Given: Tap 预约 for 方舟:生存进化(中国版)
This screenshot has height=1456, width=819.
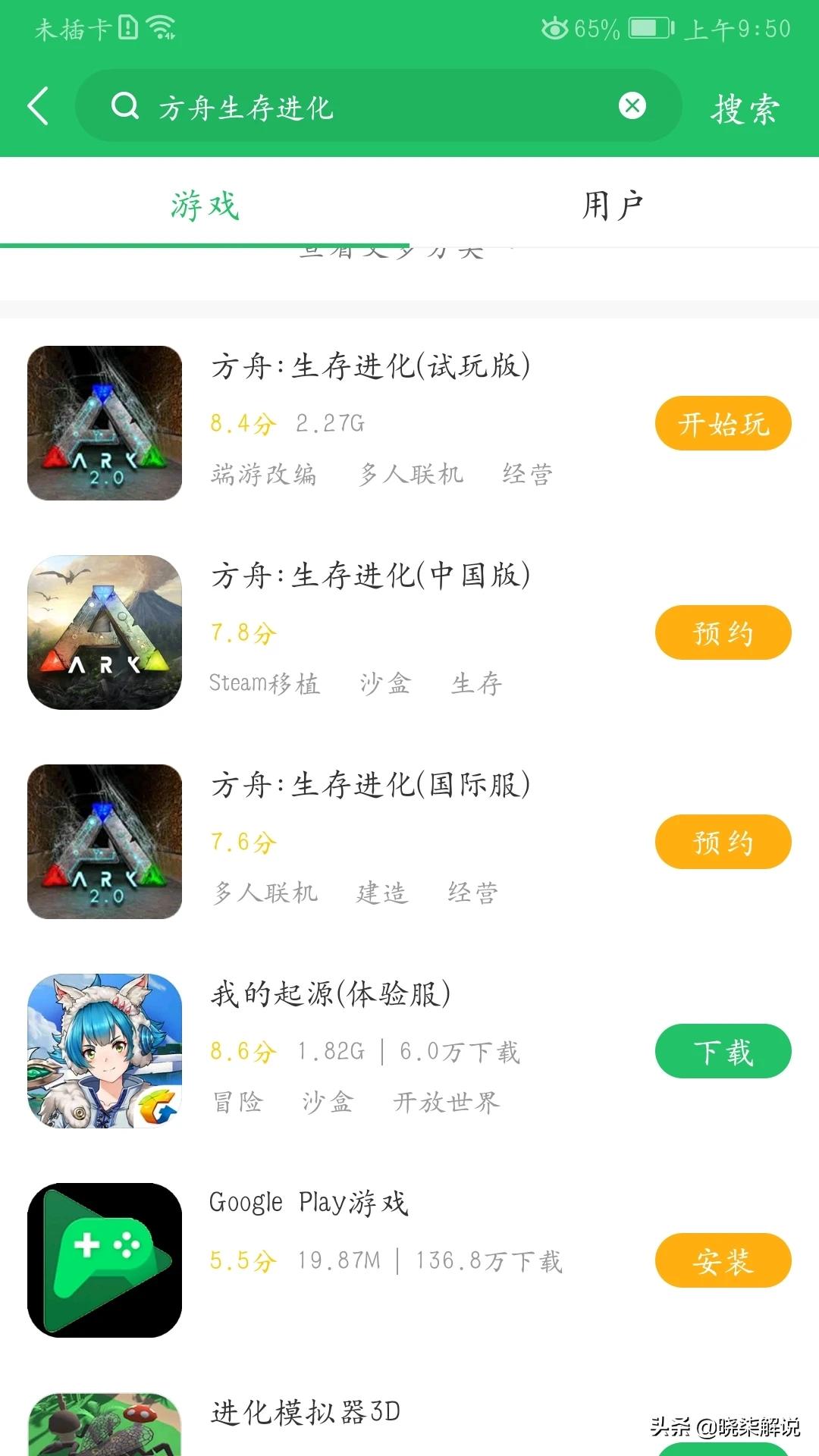Looking at the screenshot, I should point(723,632).
